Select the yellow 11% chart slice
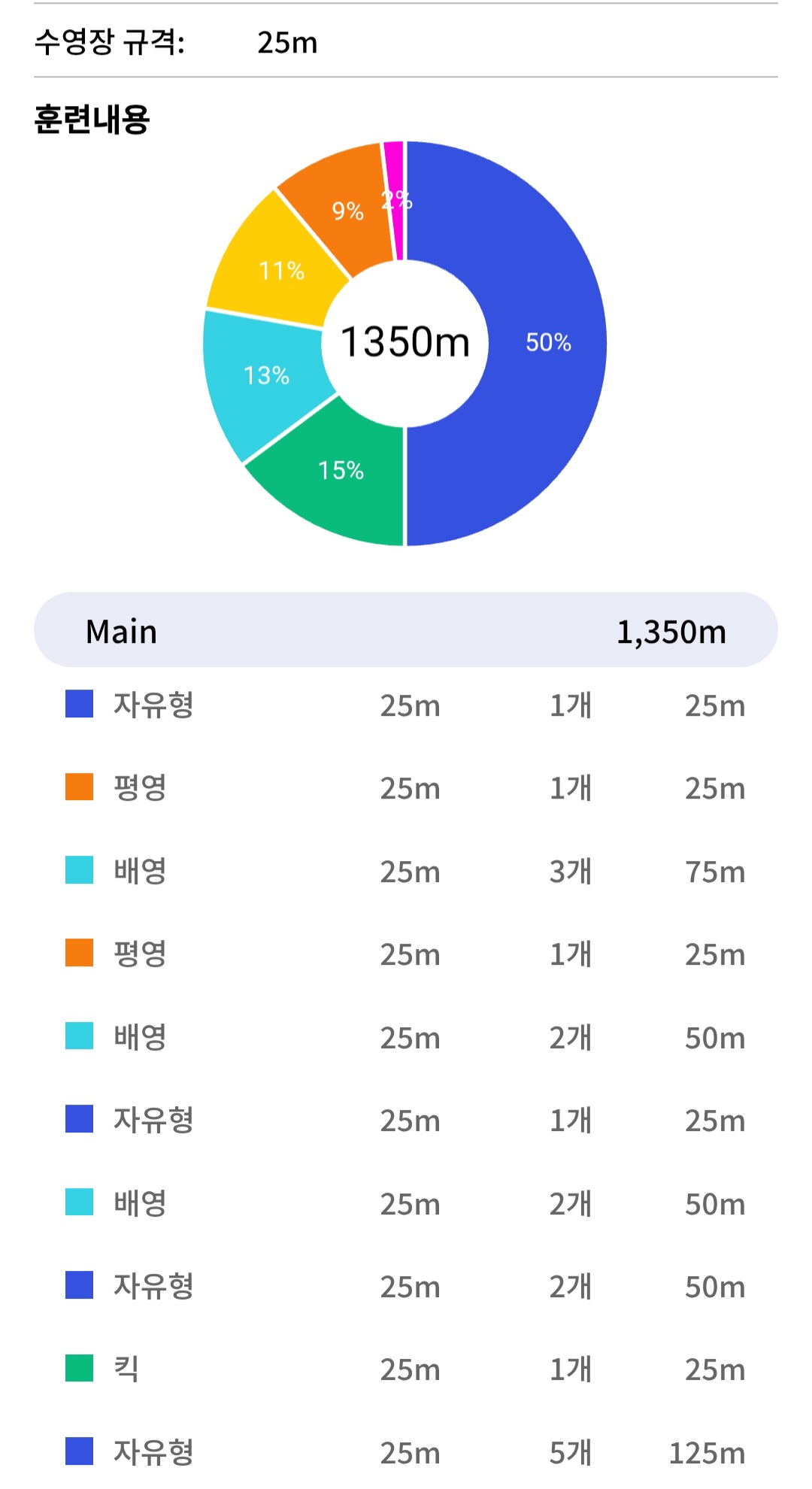812x1489 pixels. pos(280,269)
